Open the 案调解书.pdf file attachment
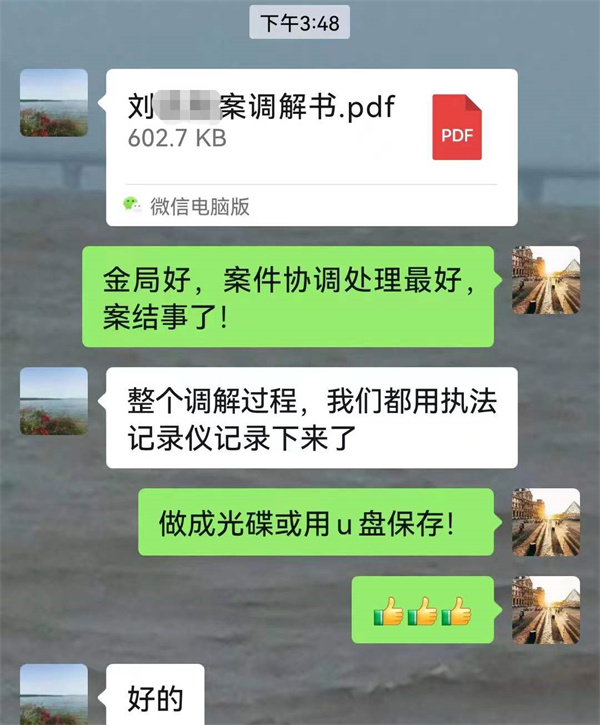Viewport: 600px width, 725px height. coord(311,128)
